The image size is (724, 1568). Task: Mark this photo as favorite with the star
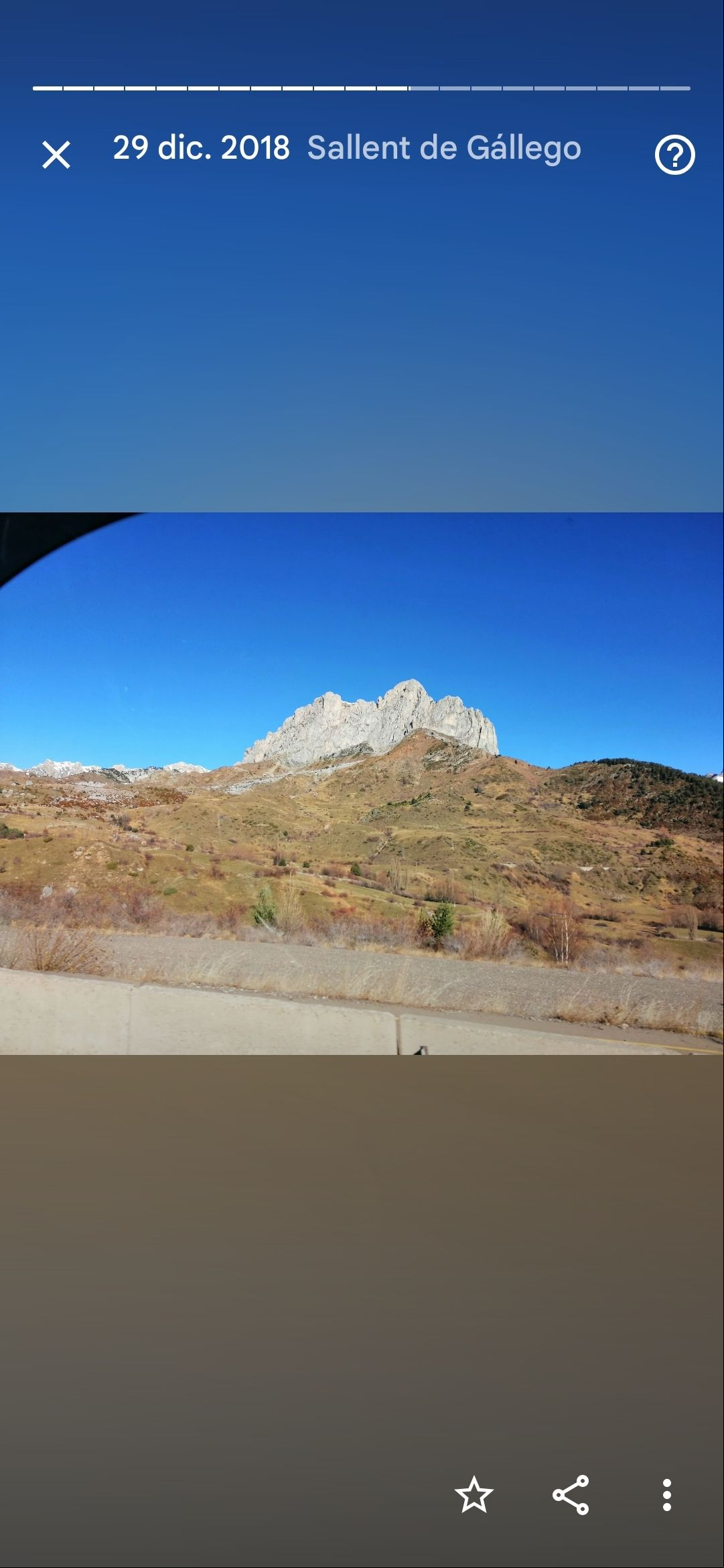(x=474, y=1494)
